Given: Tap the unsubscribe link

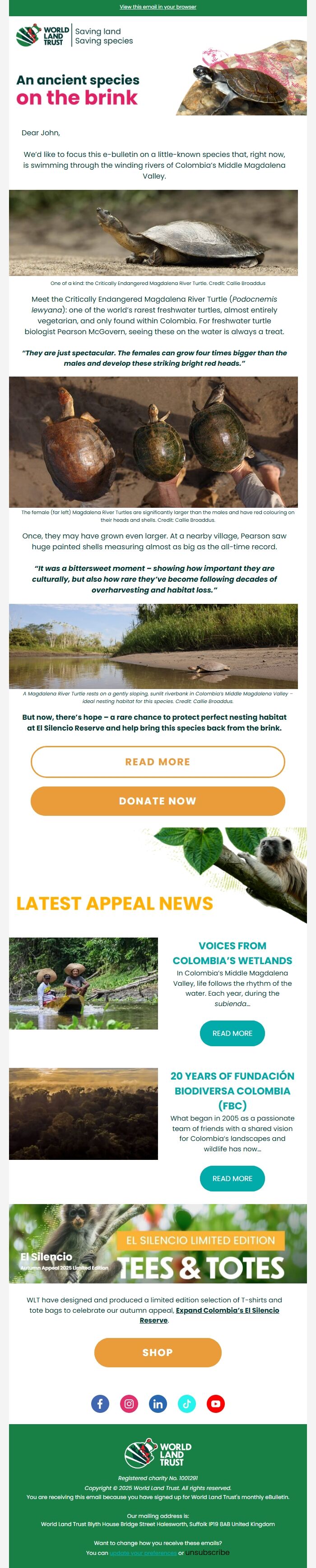Looking at the screenshot, I should (208, 1552).
